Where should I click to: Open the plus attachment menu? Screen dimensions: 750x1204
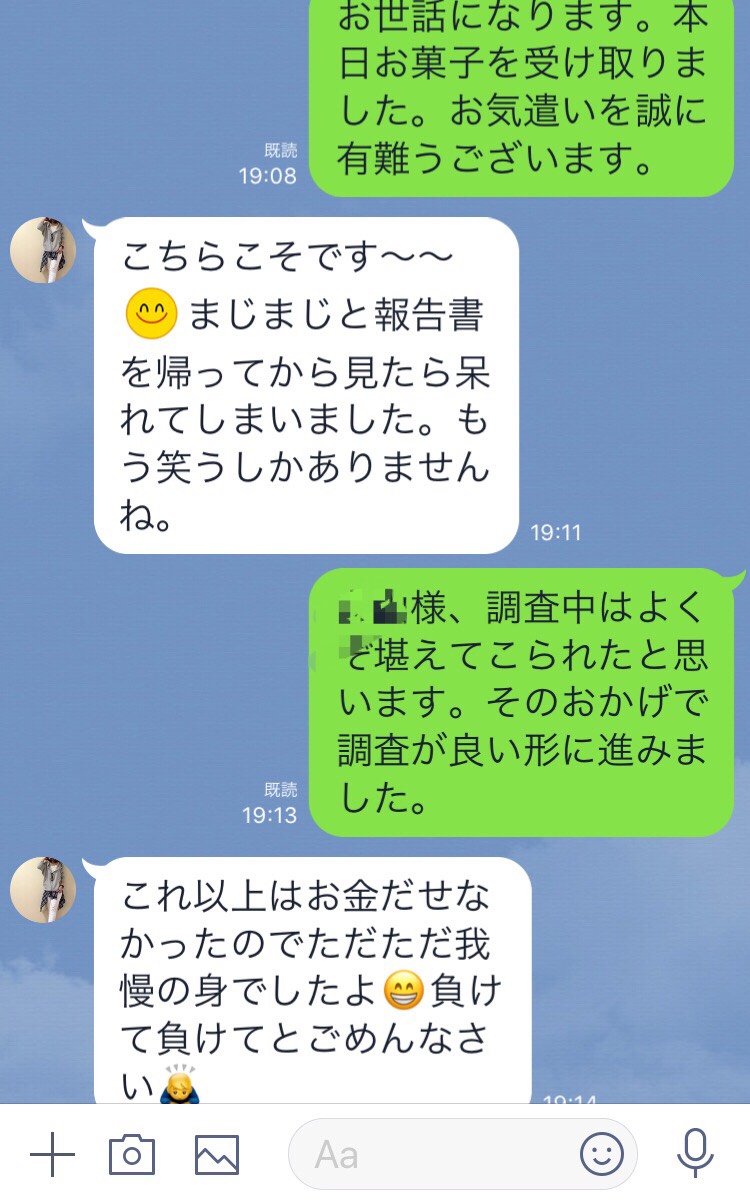tap(53, 1156)
